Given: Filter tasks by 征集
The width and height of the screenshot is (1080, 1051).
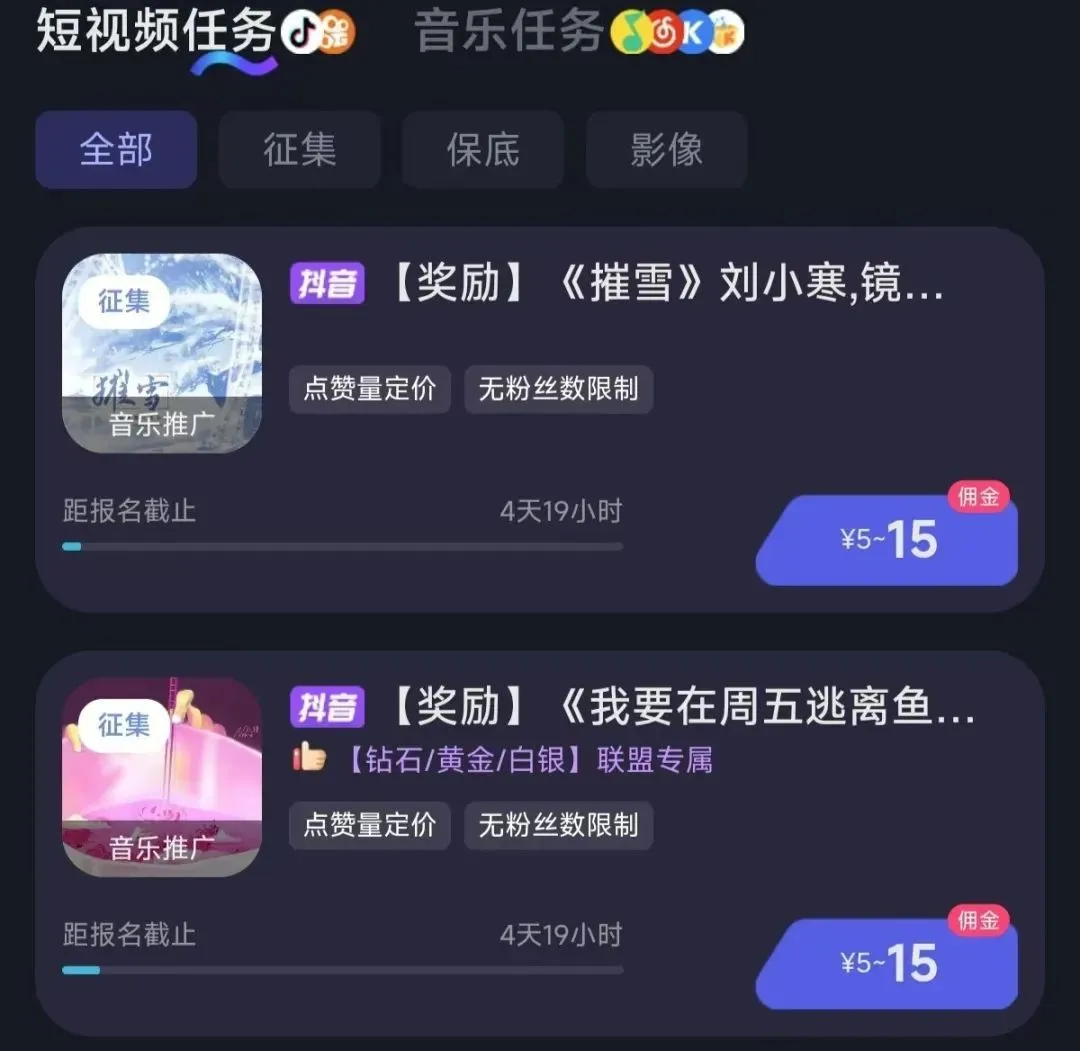Looking at the screenshot, I should [x=299, y=150].
